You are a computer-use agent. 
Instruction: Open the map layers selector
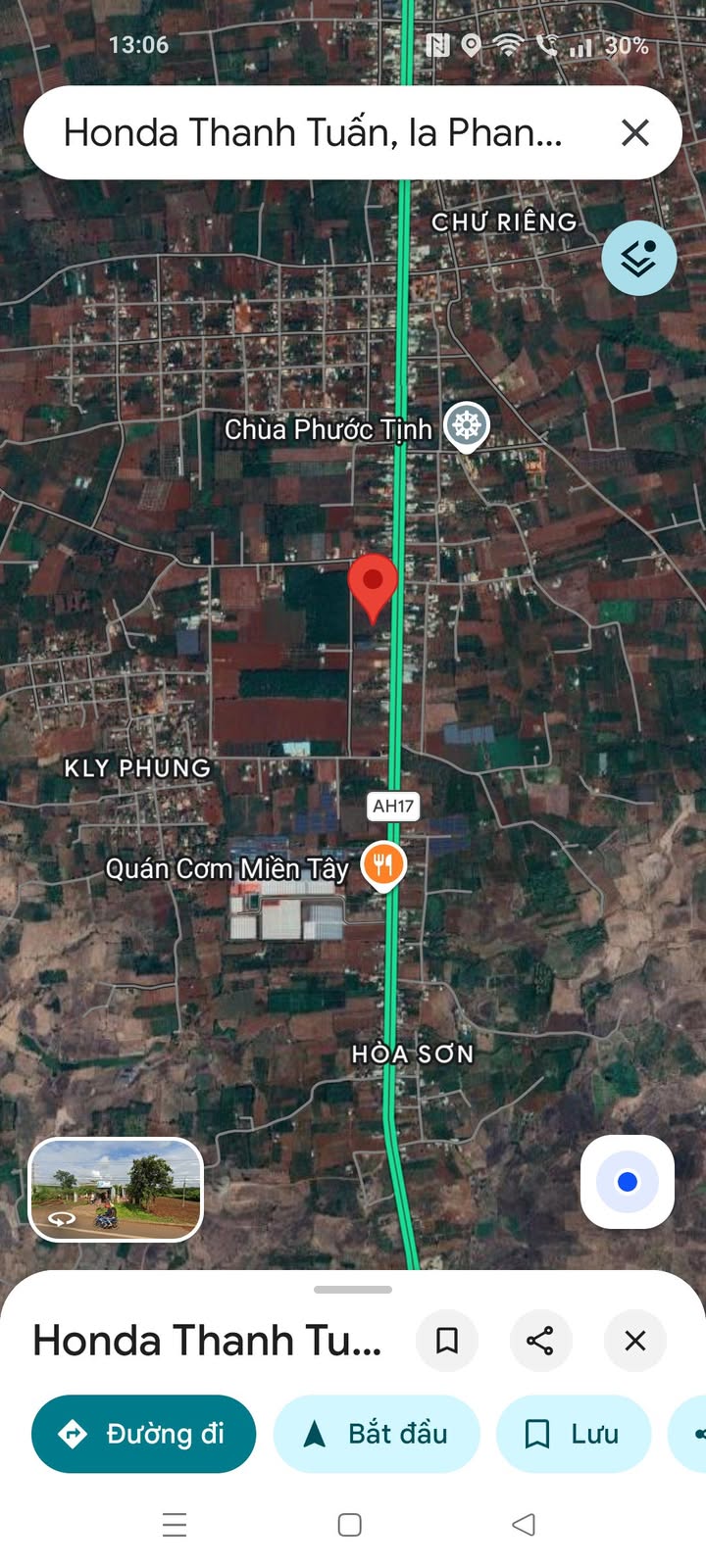639,259
